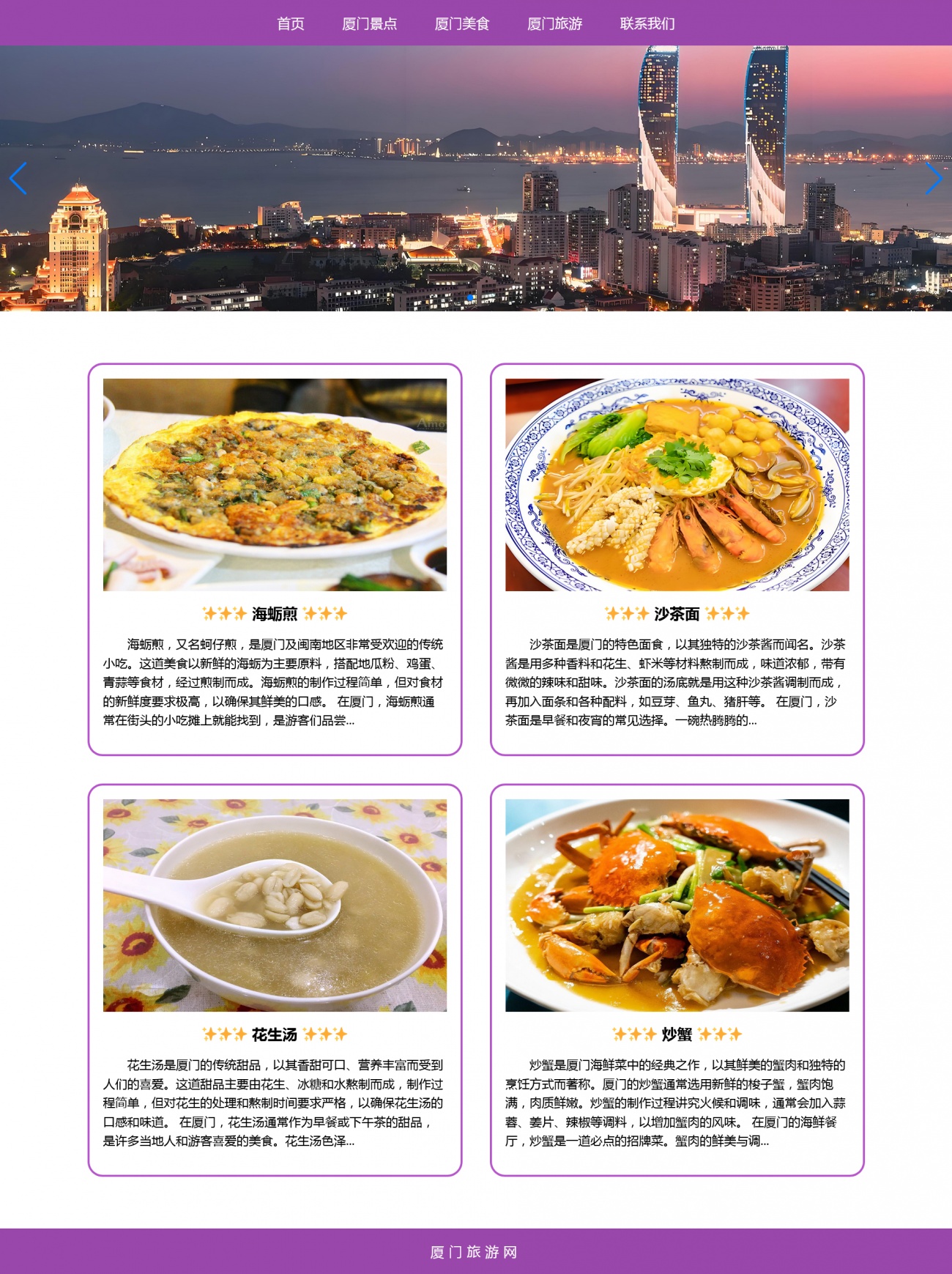Switch to 厦门美食 section
The image size is (952, 1274).
pyautogui.click(x=461, y=23)
